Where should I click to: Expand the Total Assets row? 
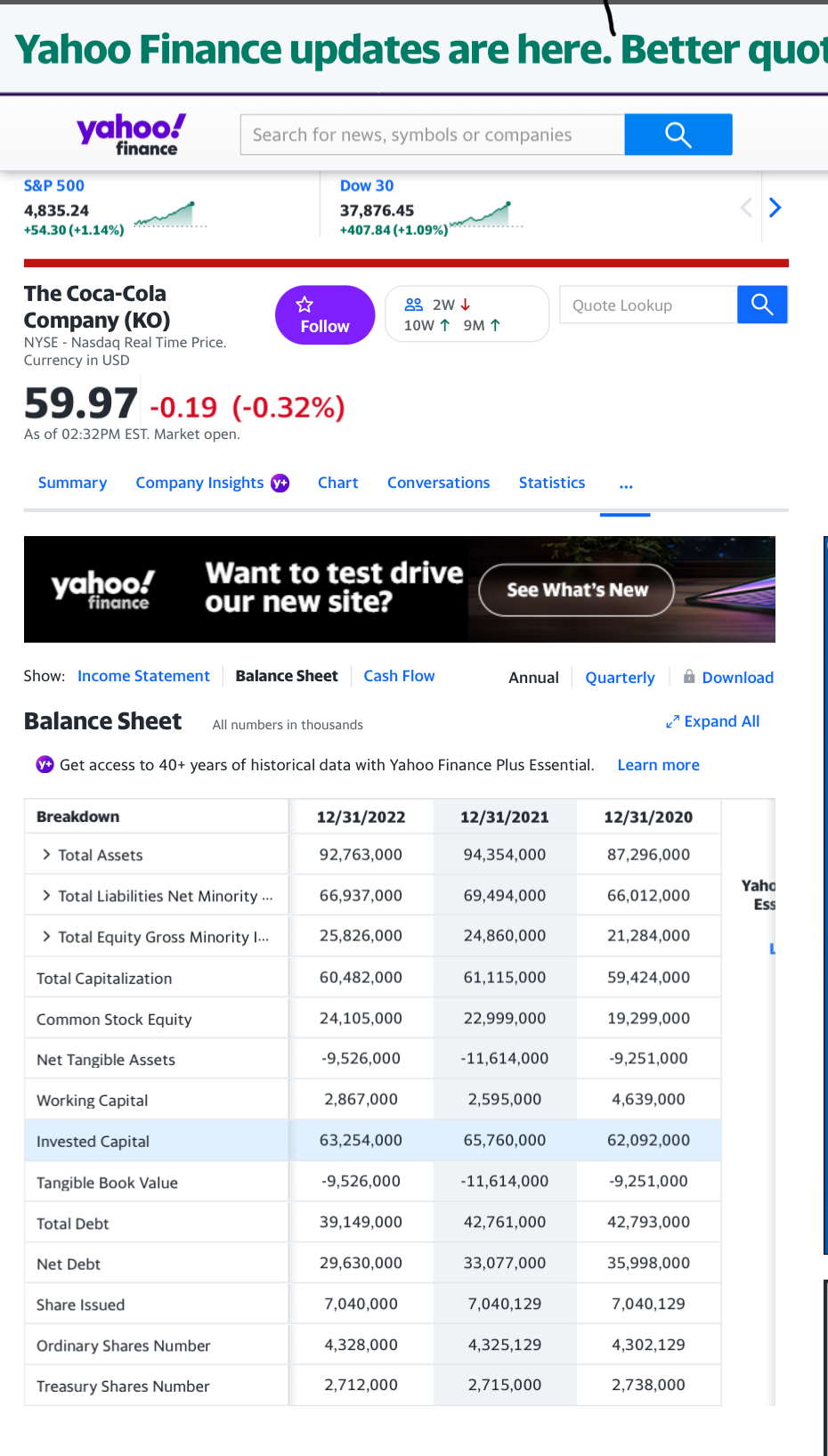coord(46,854)
